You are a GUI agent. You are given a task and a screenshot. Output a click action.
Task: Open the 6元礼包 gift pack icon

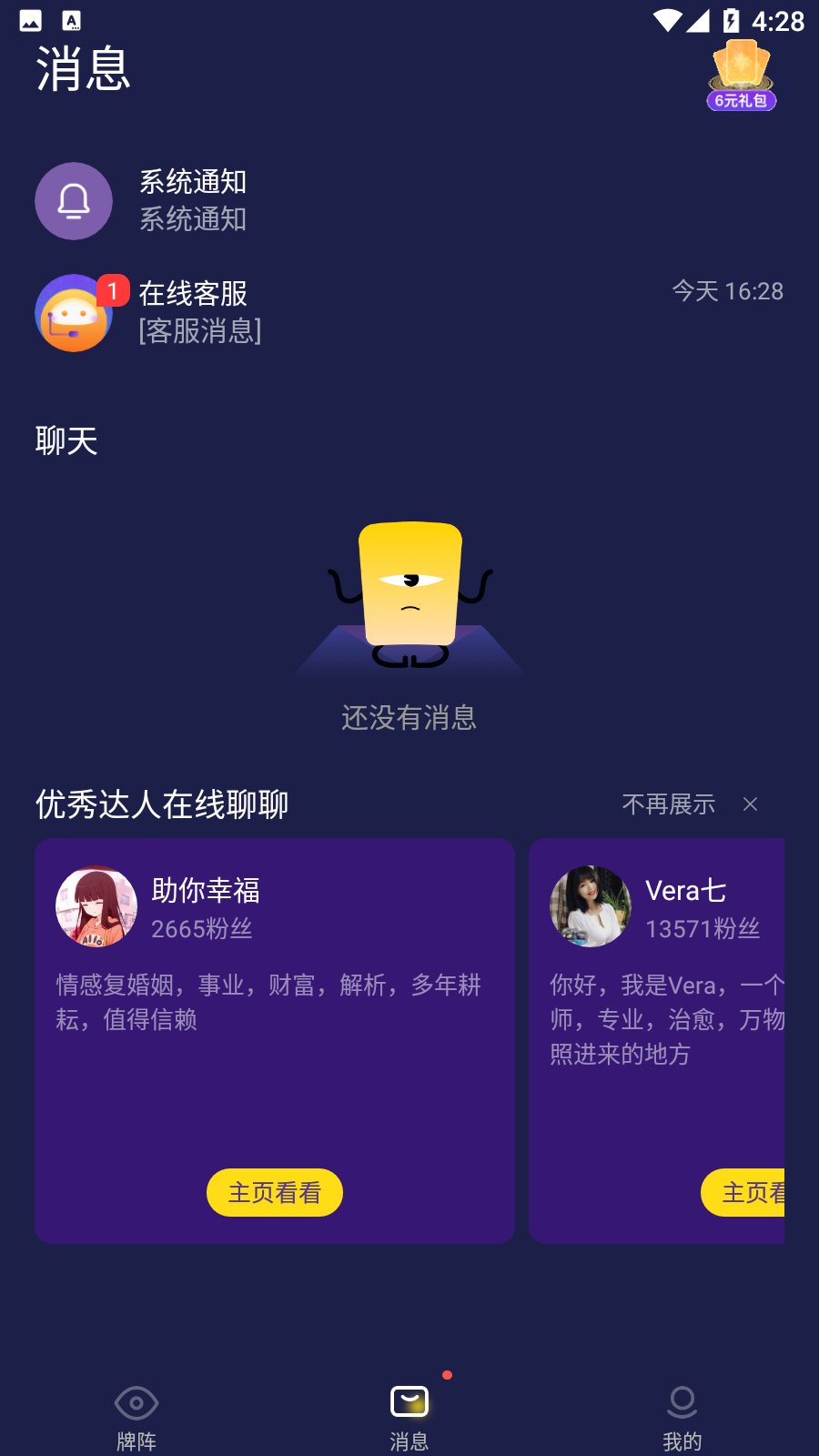742,76
